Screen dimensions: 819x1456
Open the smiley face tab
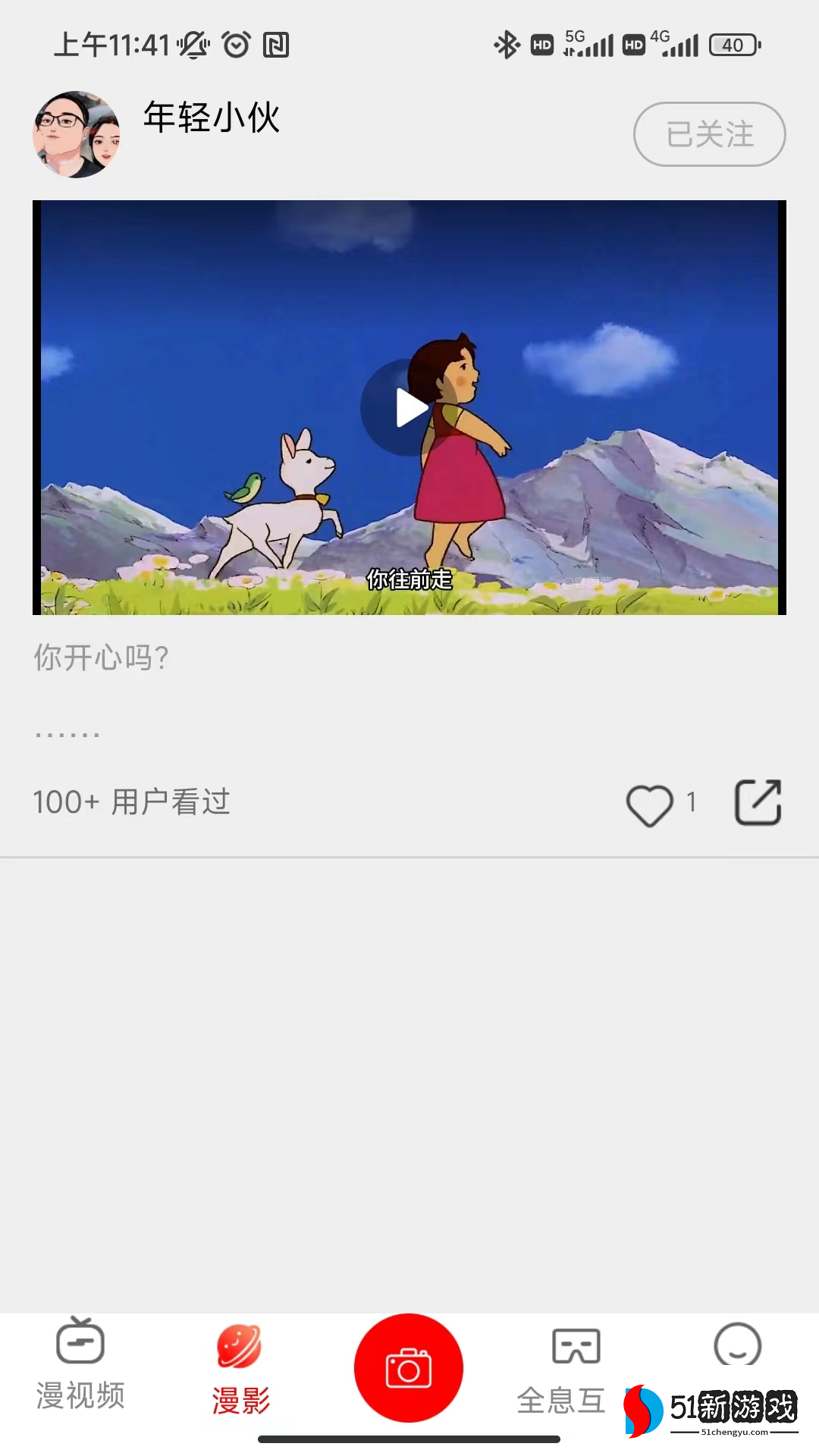[737, 1346]
